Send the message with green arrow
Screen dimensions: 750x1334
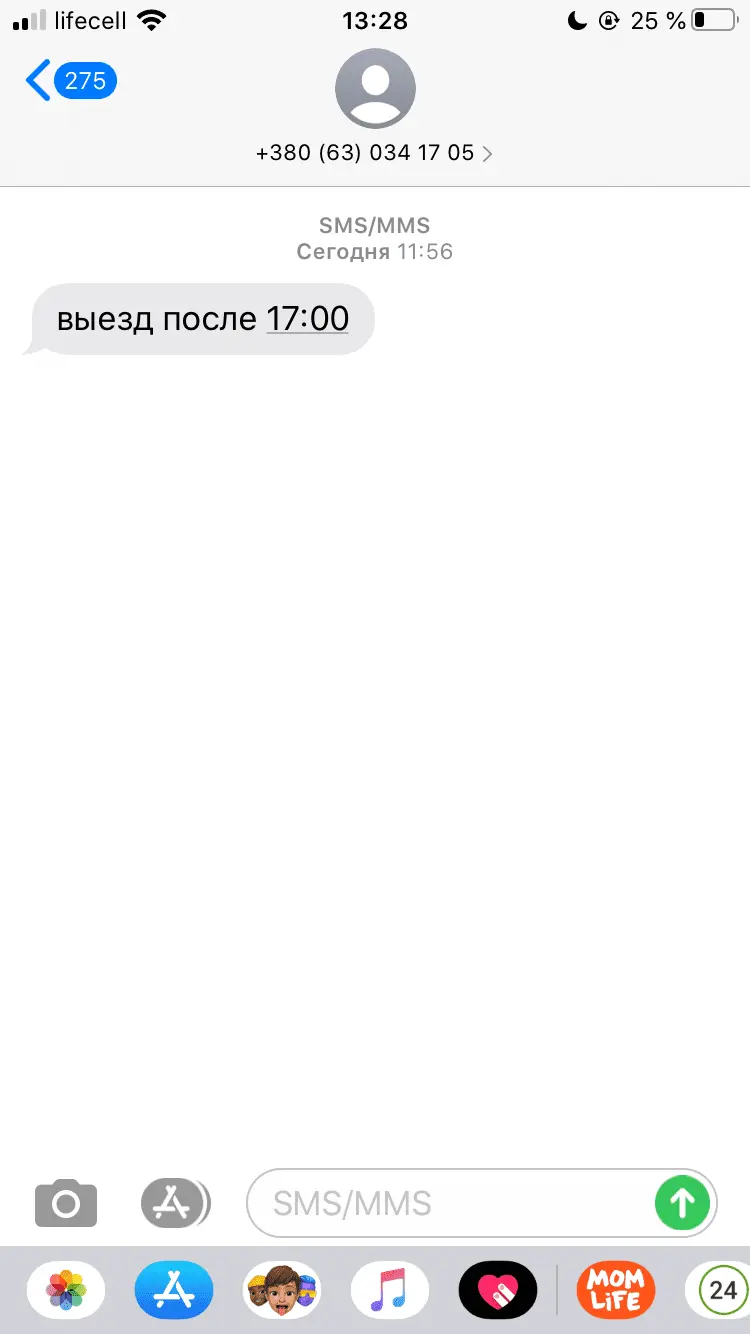pos(682,1202)
